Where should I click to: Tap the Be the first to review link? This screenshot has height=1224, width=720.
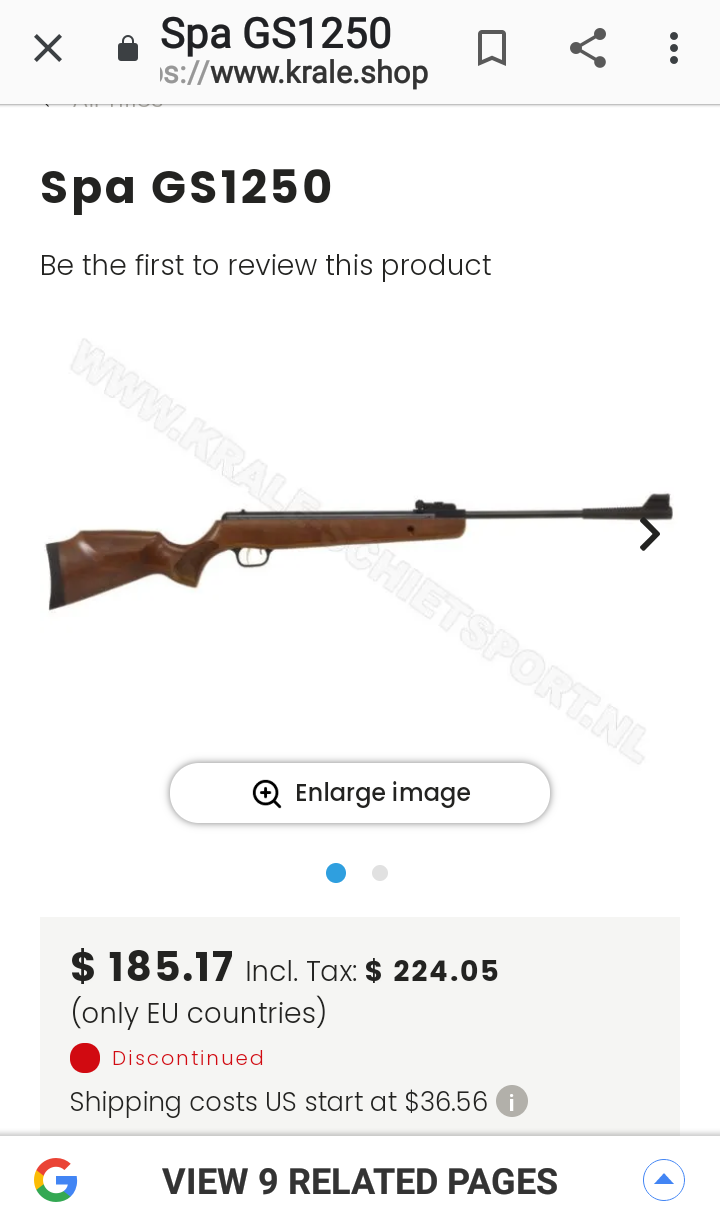[x=265, y=266]
